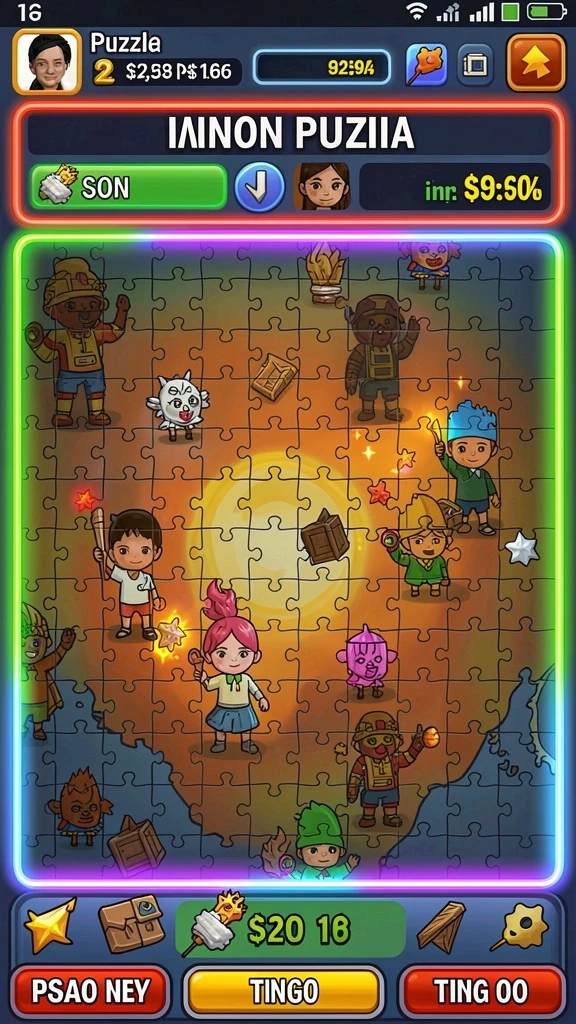This screenshot has width=576, height=1024.
Task: Tap the magic wand icon in top bar
Action: tap(426, 65)
